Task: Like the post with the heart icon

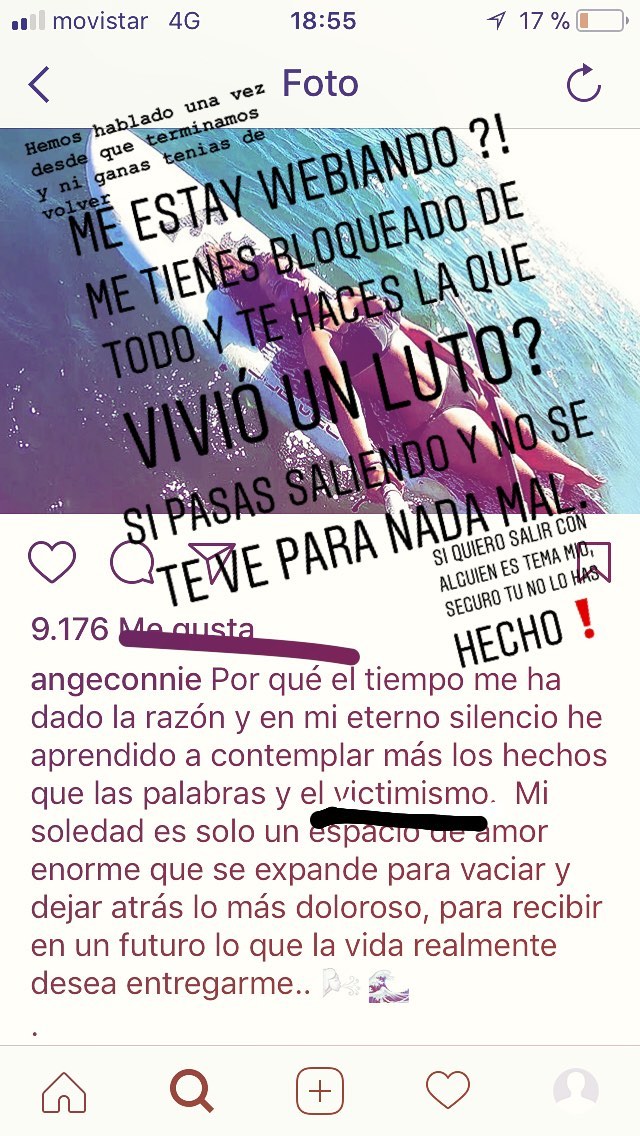Action: click(52, 563)
